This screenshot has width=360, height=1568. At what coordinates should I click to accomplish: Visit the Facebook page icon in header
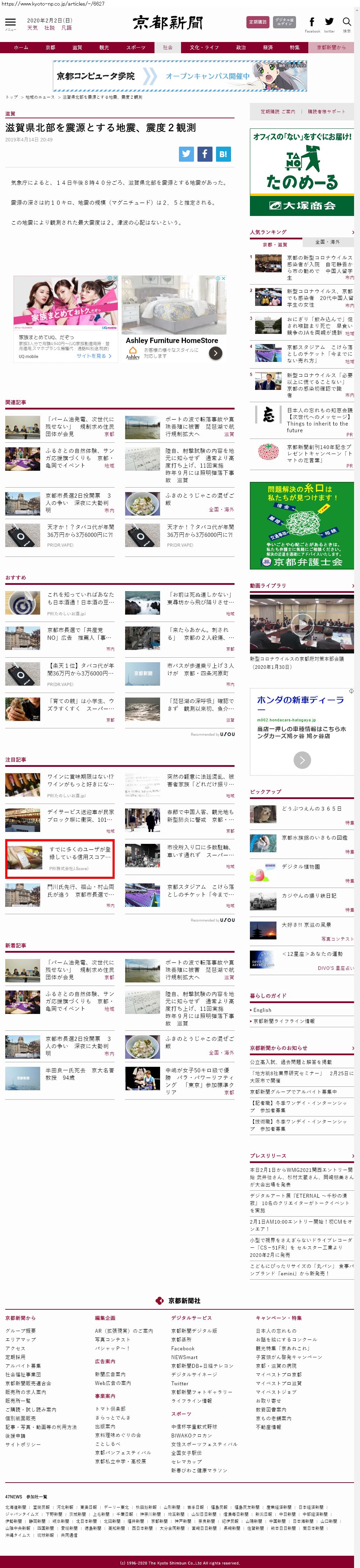click(x=312, y=23)
